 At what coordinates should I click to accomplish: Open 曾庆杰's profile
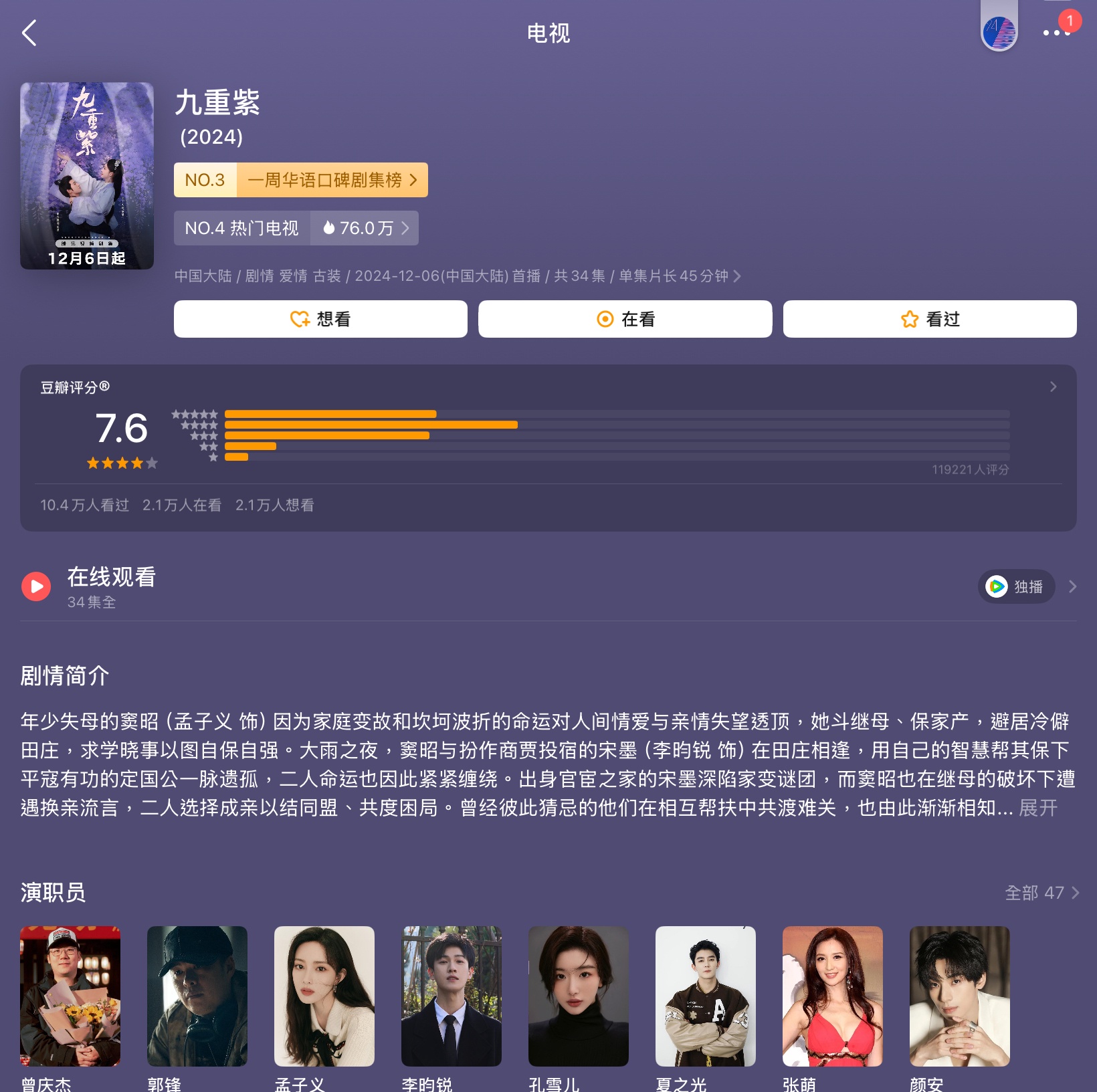click(x=70, y=996)
